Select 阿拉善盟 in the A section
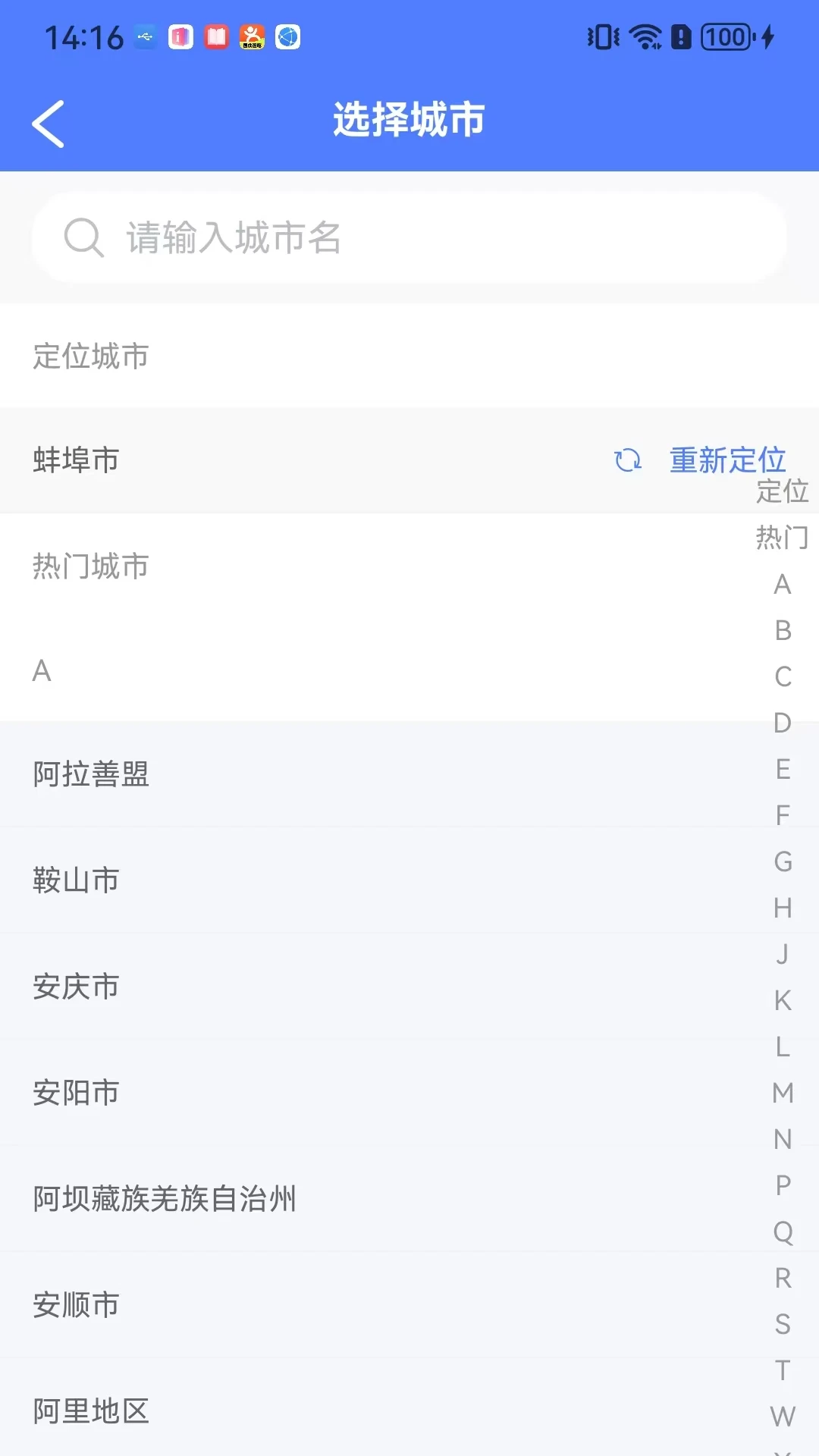The height and width of the screenshot is (1456, 819). click(91, 774)
